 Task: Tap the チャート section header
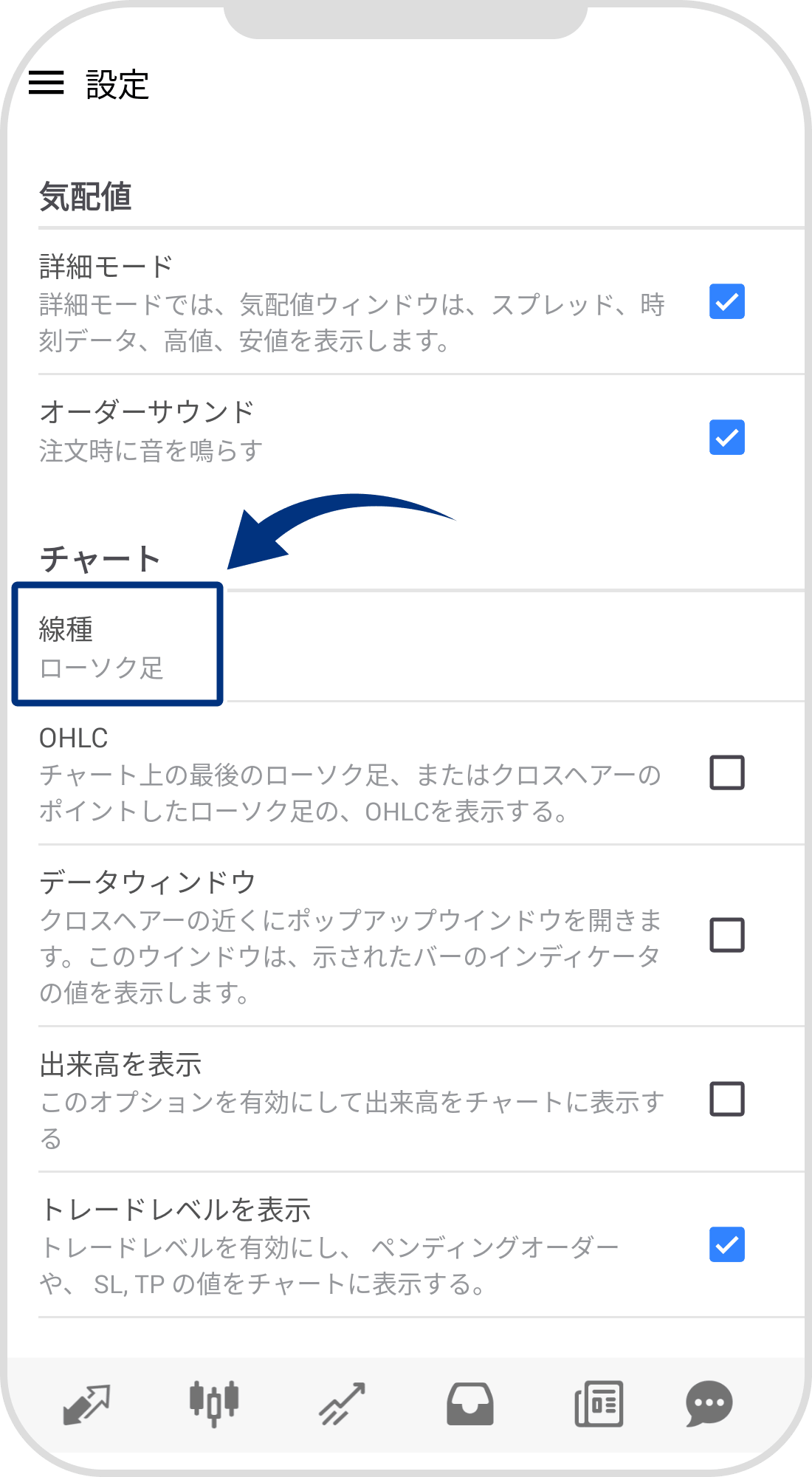pyautogui.click(x=100, y=557)
